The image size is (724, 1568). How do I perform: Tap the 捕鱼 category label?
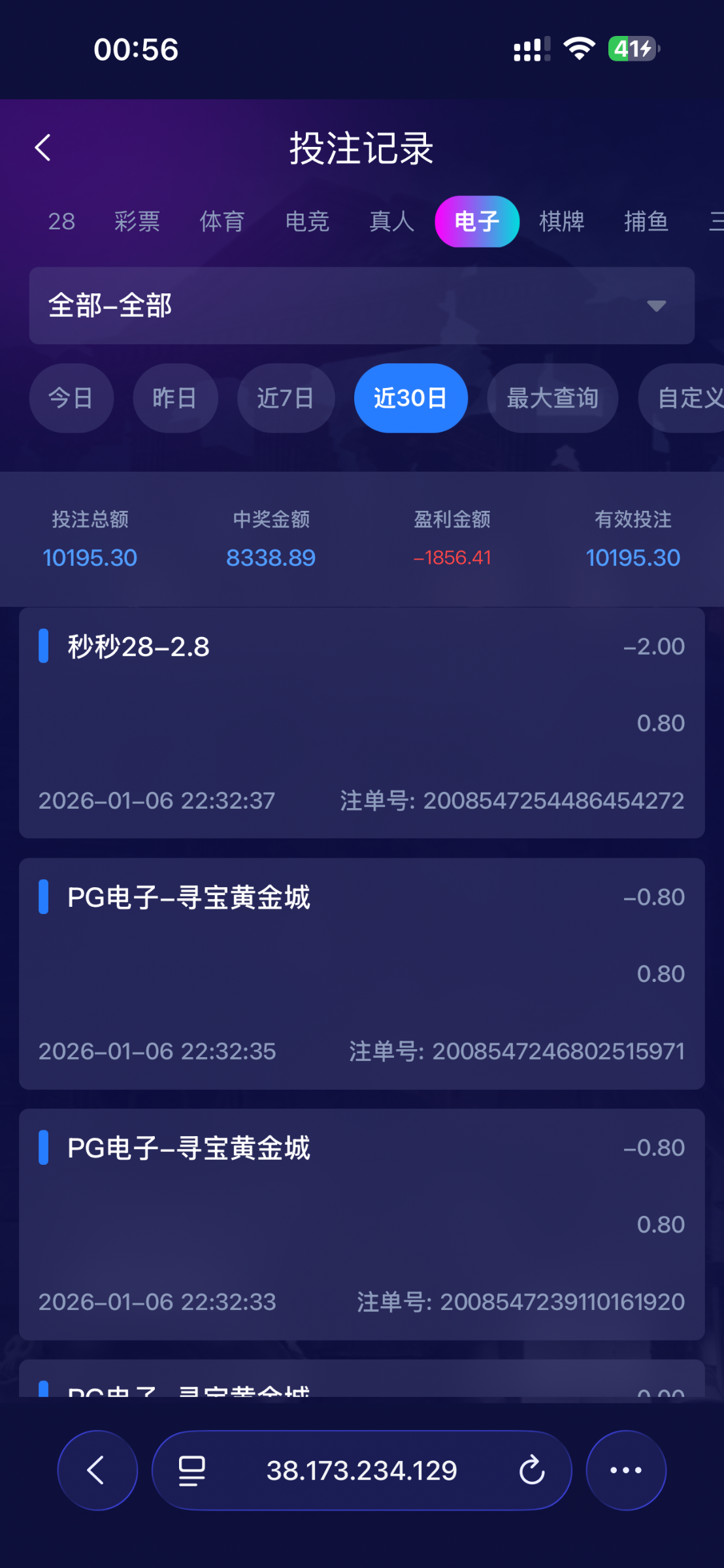646,221
